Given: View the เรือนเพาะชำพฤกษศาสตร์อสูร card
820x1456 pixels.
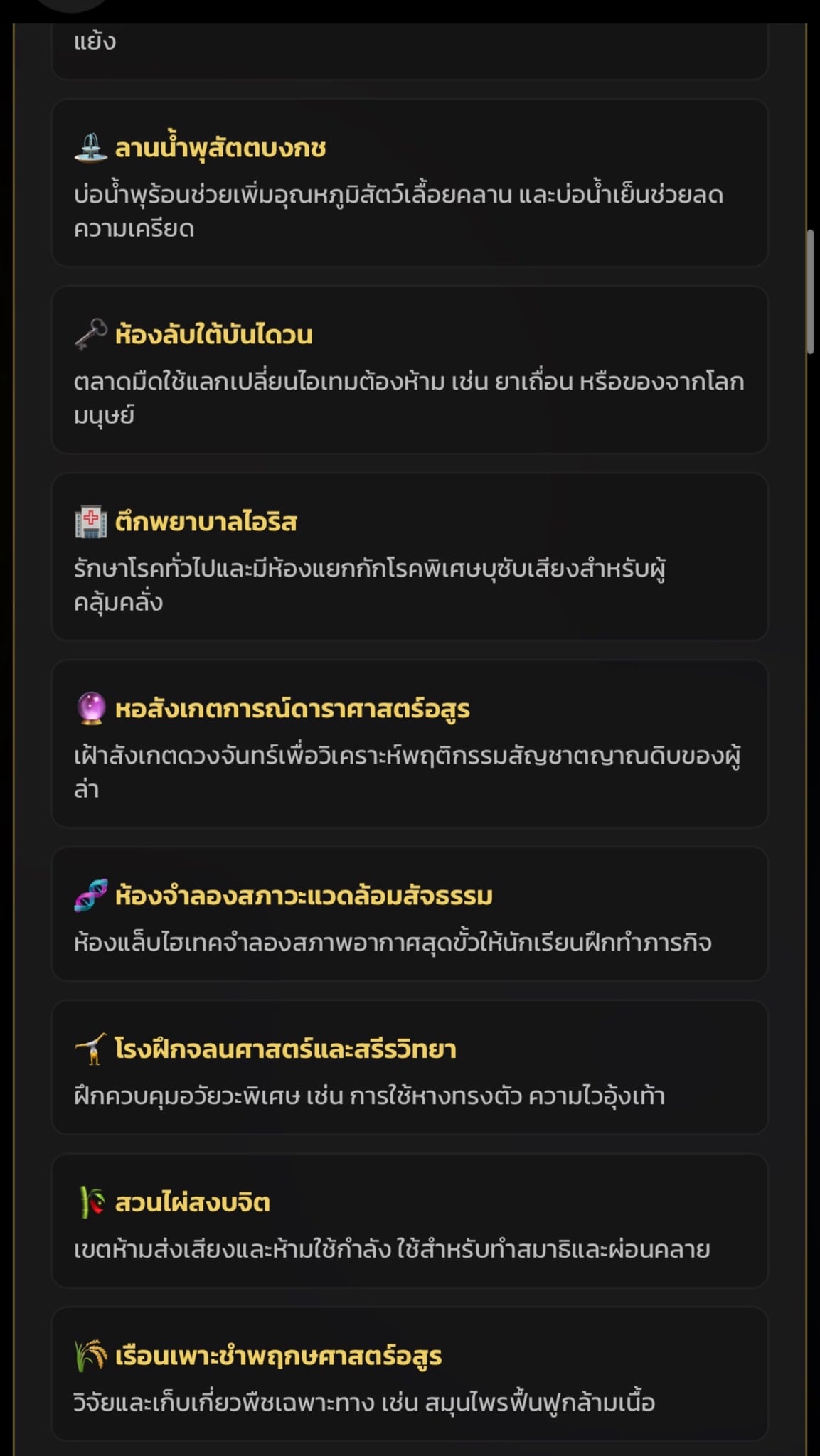Looking at the screenshot, I should tap(410, 1374).
